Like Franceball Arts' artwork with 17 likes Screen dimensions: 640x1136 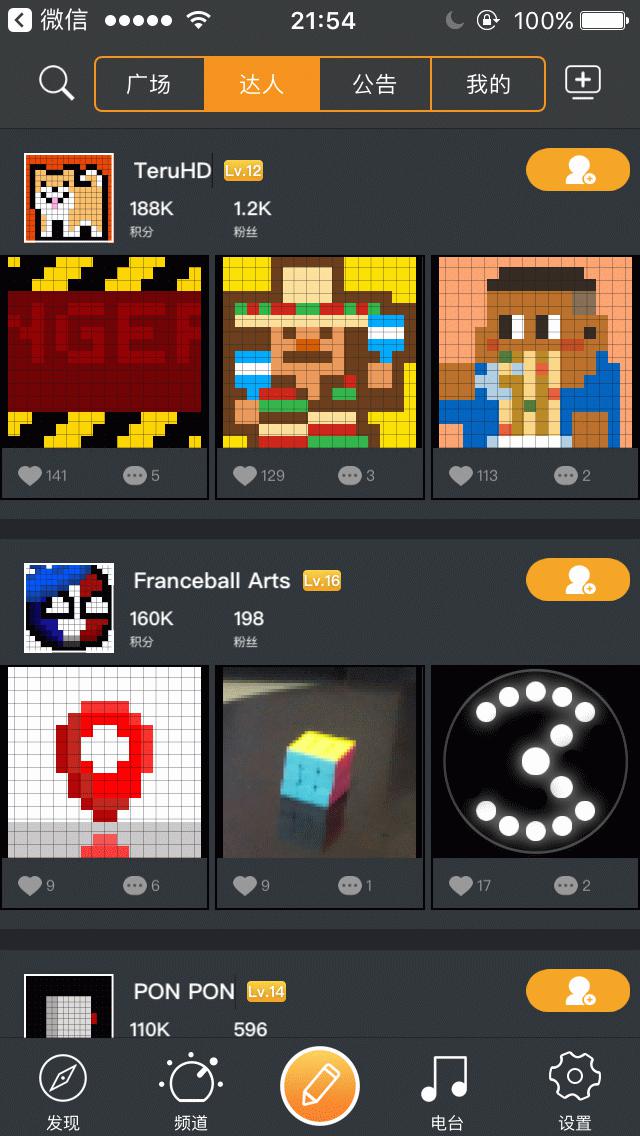[x=461, y=885]
